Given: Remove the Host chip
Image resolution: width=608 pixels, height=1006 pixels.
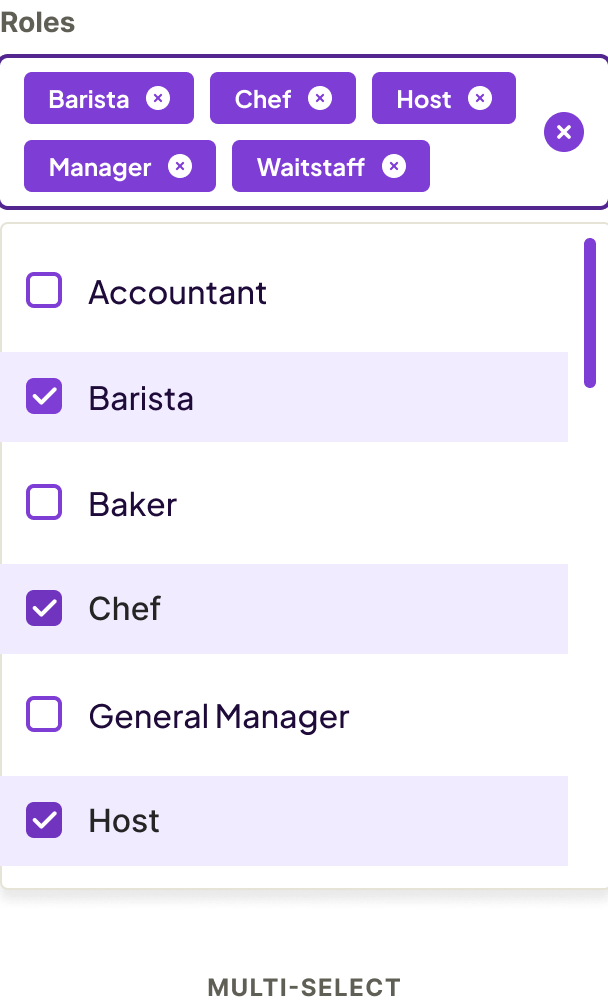Looking at the screenshot, I should coord(480,98).
